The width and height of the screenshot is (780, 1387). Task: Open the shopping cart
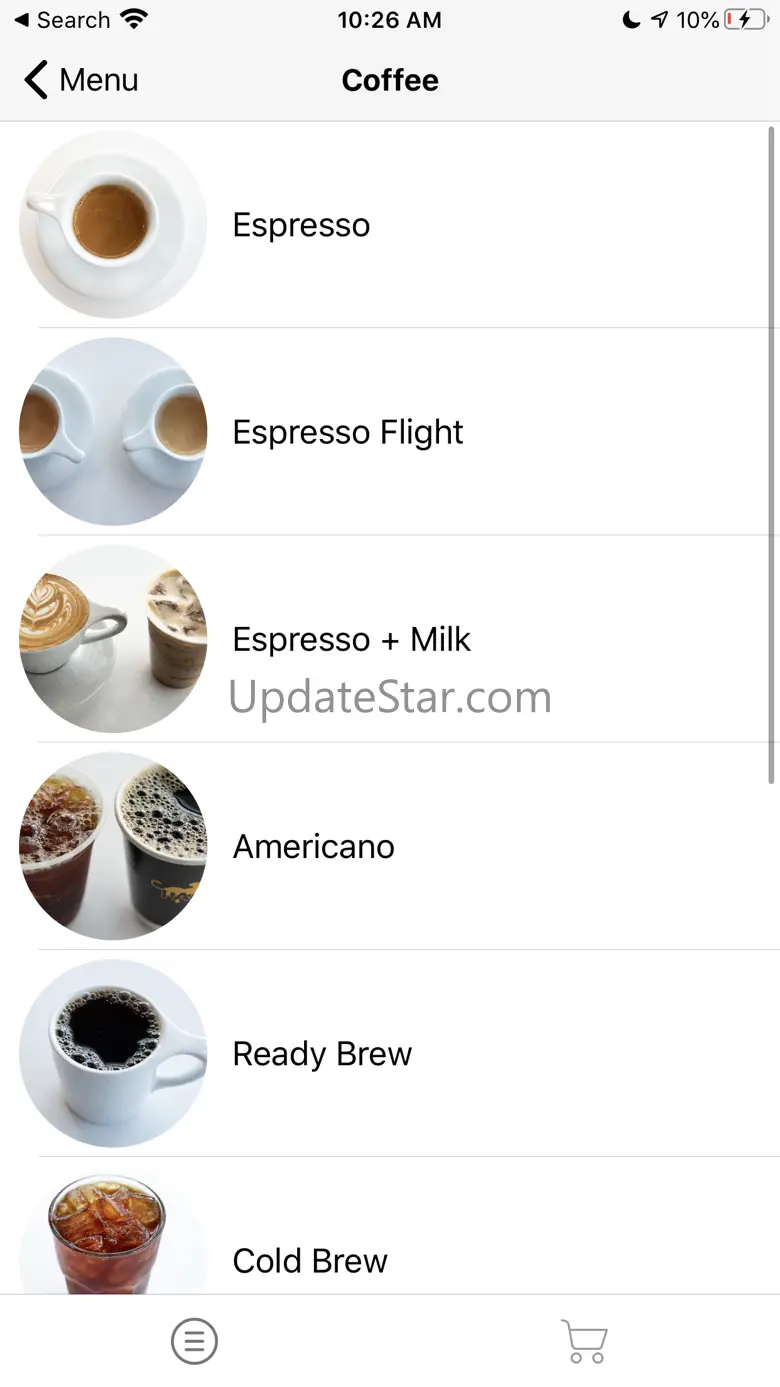point(584,1341)
